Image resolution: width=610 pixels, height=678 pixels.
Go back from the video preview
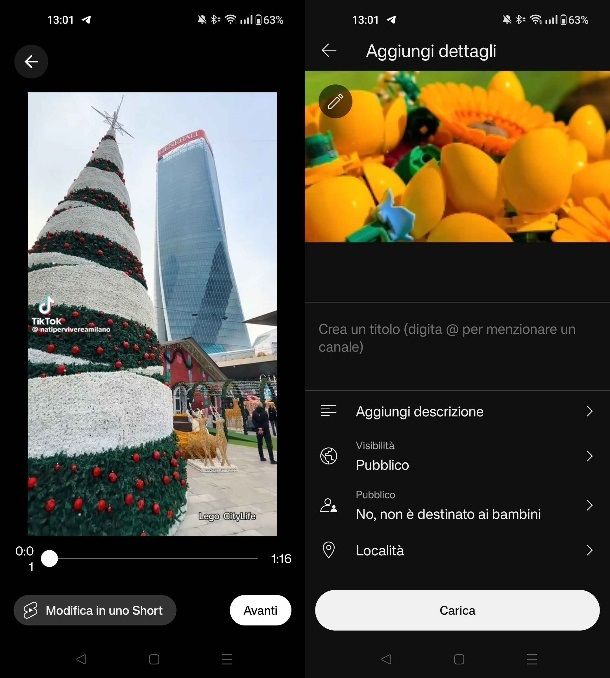[x=31, y=62]
